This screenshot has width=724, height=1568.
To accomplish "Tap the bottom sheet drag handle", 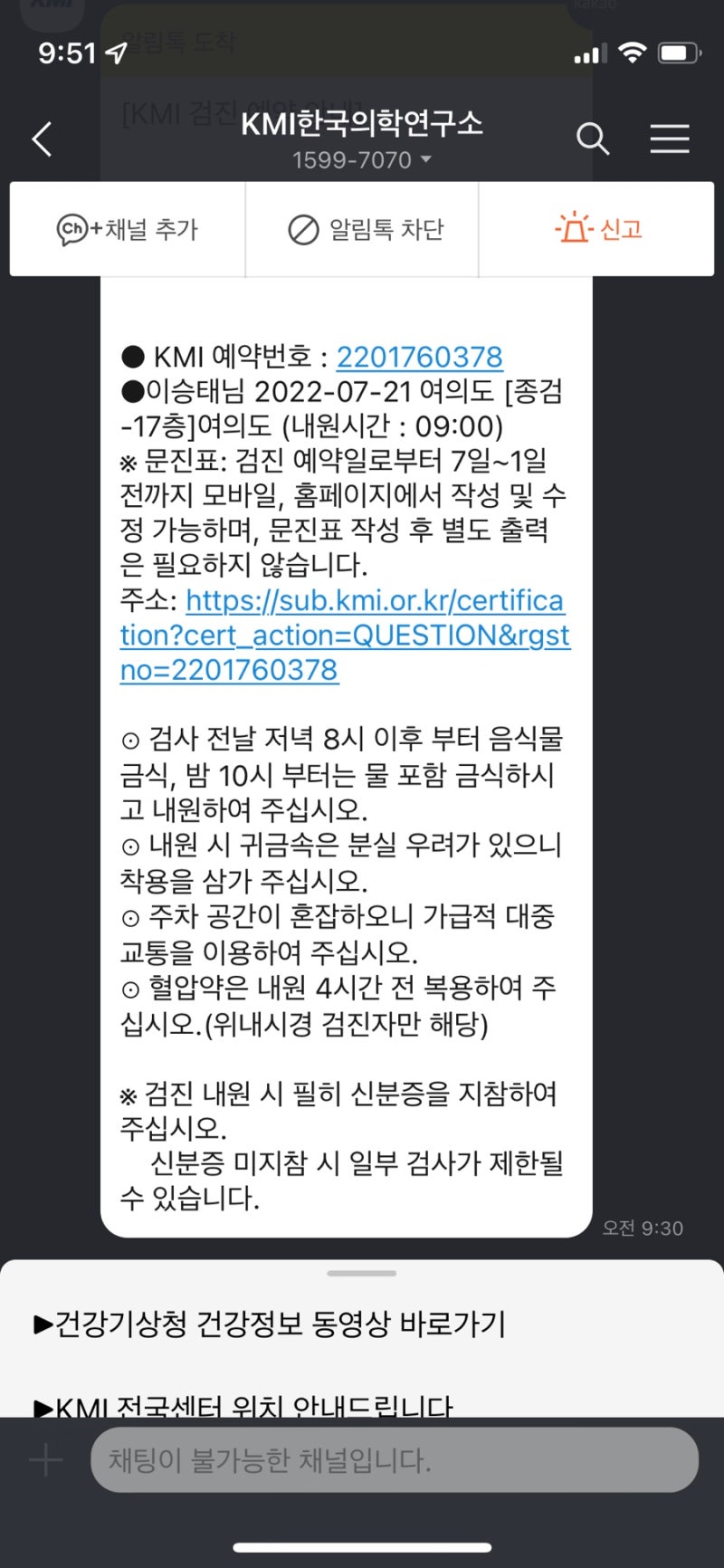I will coord(362,1273).
